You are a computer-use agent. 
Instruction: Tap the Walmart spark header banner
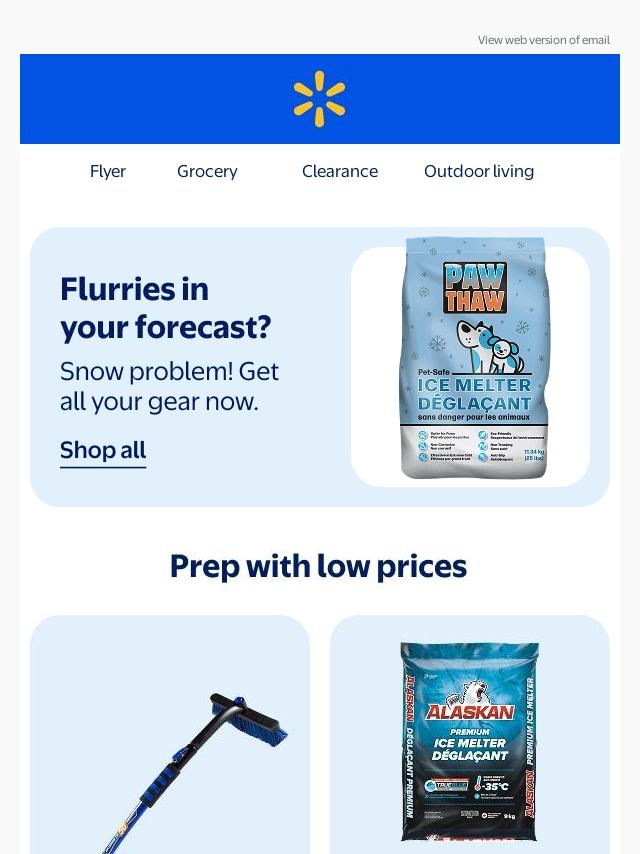pos(320,99)
